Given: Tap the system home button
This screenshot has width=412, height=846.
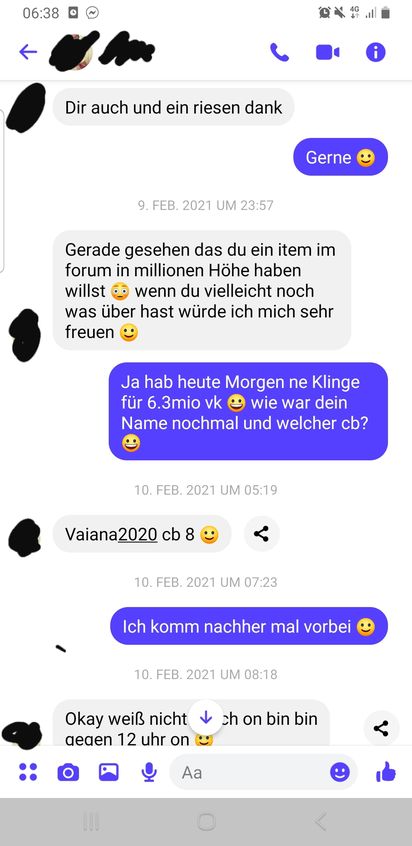Looking at the screenshot, I should pos(206,822).
